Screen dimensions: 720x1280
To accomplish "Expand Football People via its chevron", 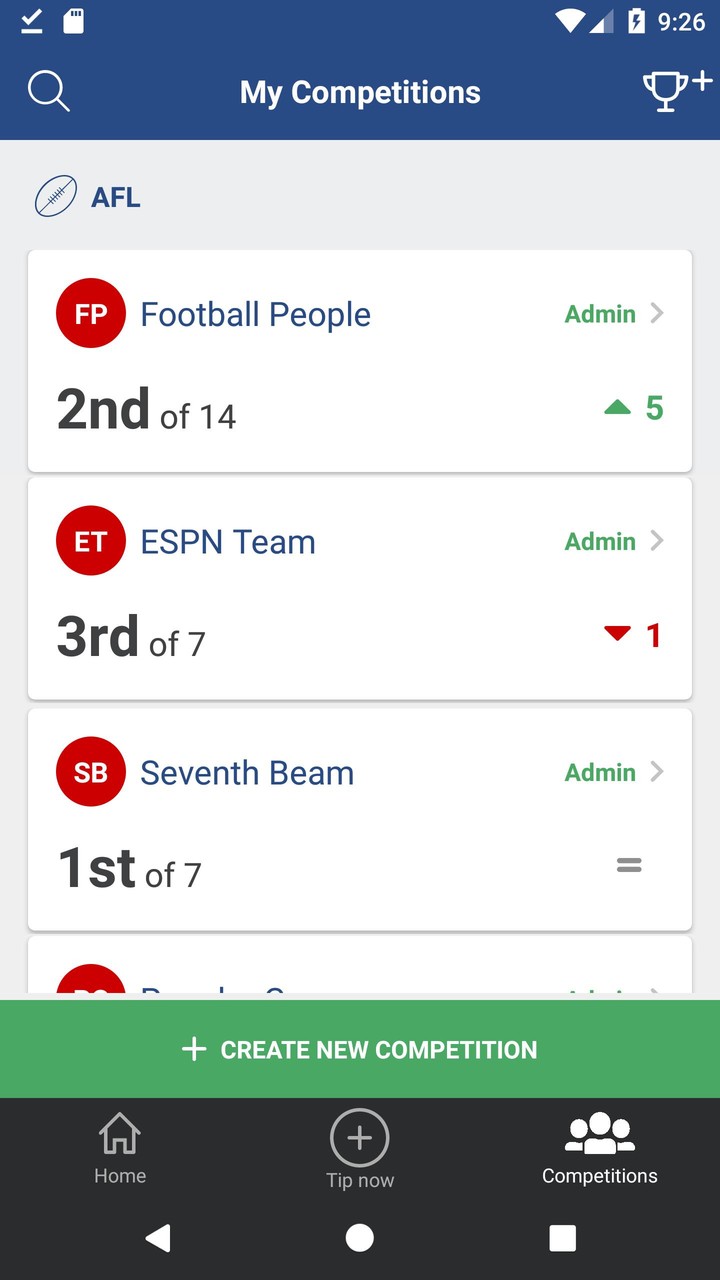I will click(x=657, y=313).
